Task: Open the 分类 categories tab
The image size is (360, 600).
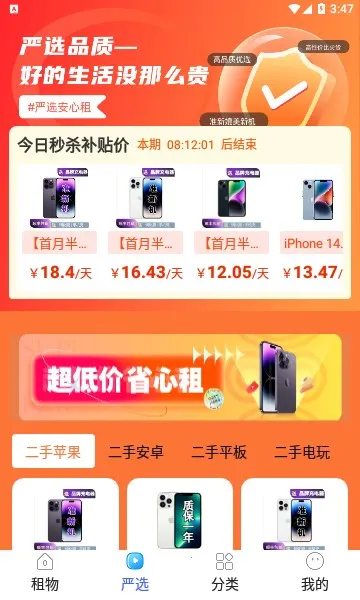Action: (225, 573)
